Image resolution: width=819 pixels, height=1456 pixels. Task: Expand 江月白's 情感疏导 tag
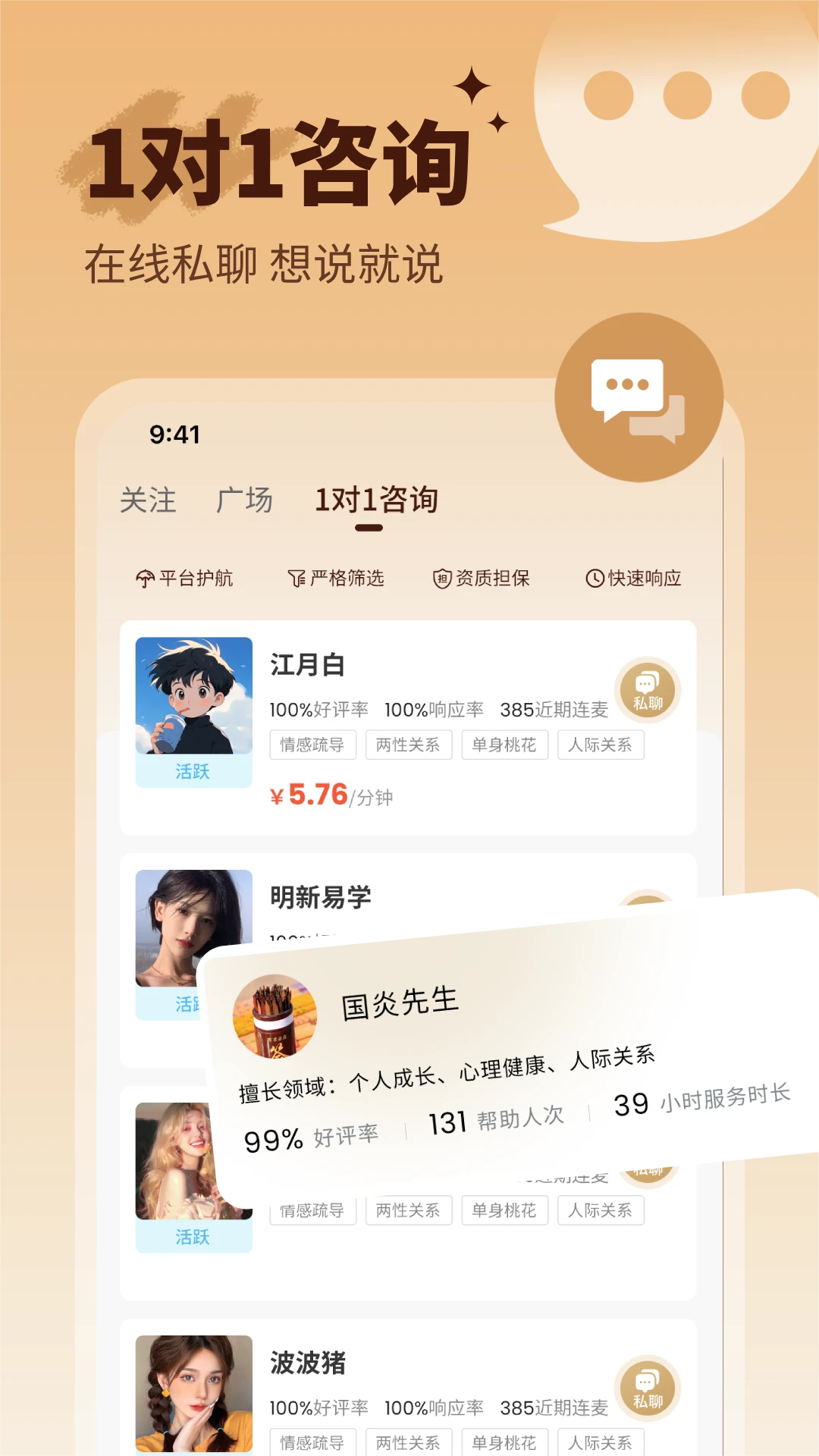312,744
